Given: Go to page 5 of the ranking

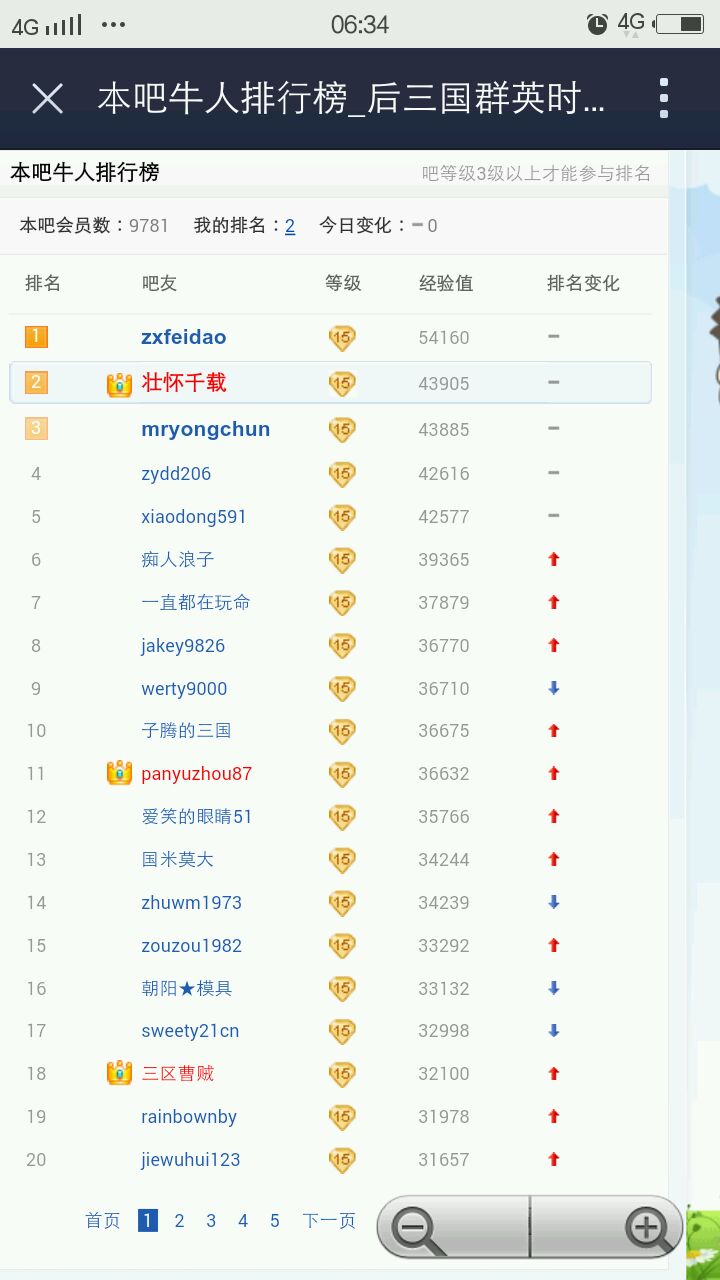Looking at the screenshot, I should click(275, 1221).
